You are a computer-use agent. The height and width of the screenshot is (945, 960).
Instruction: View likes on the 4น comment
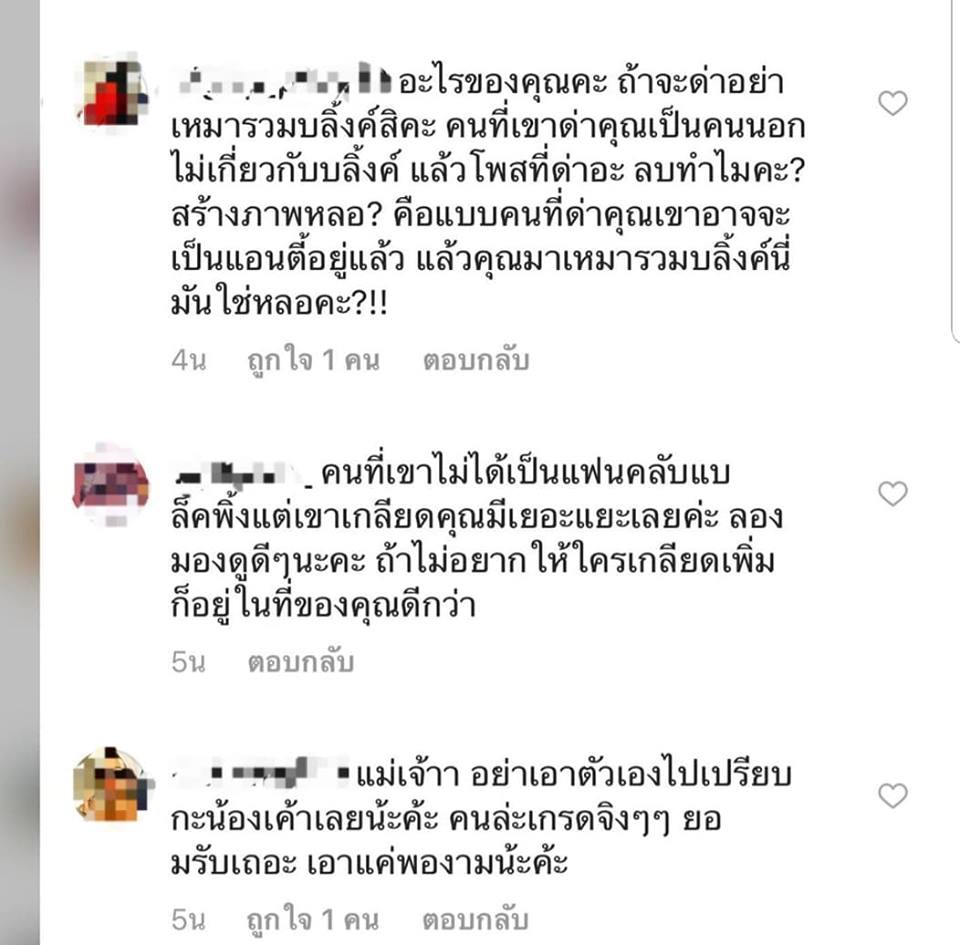[x=312, y=360]
